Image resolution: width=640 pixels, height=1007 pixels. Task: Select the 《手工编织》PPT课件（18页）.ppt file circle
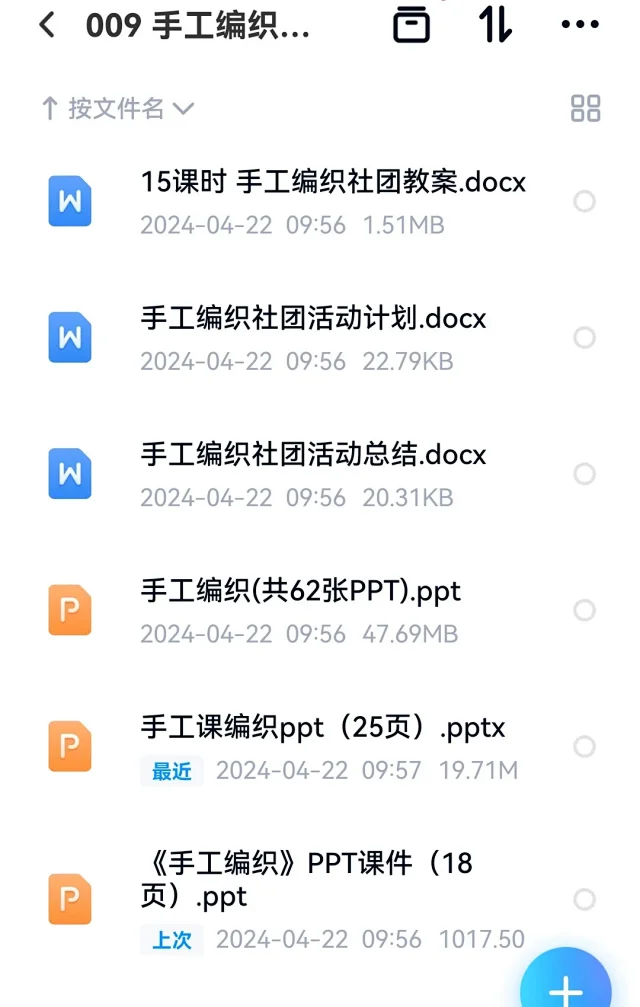click(584, 898)
